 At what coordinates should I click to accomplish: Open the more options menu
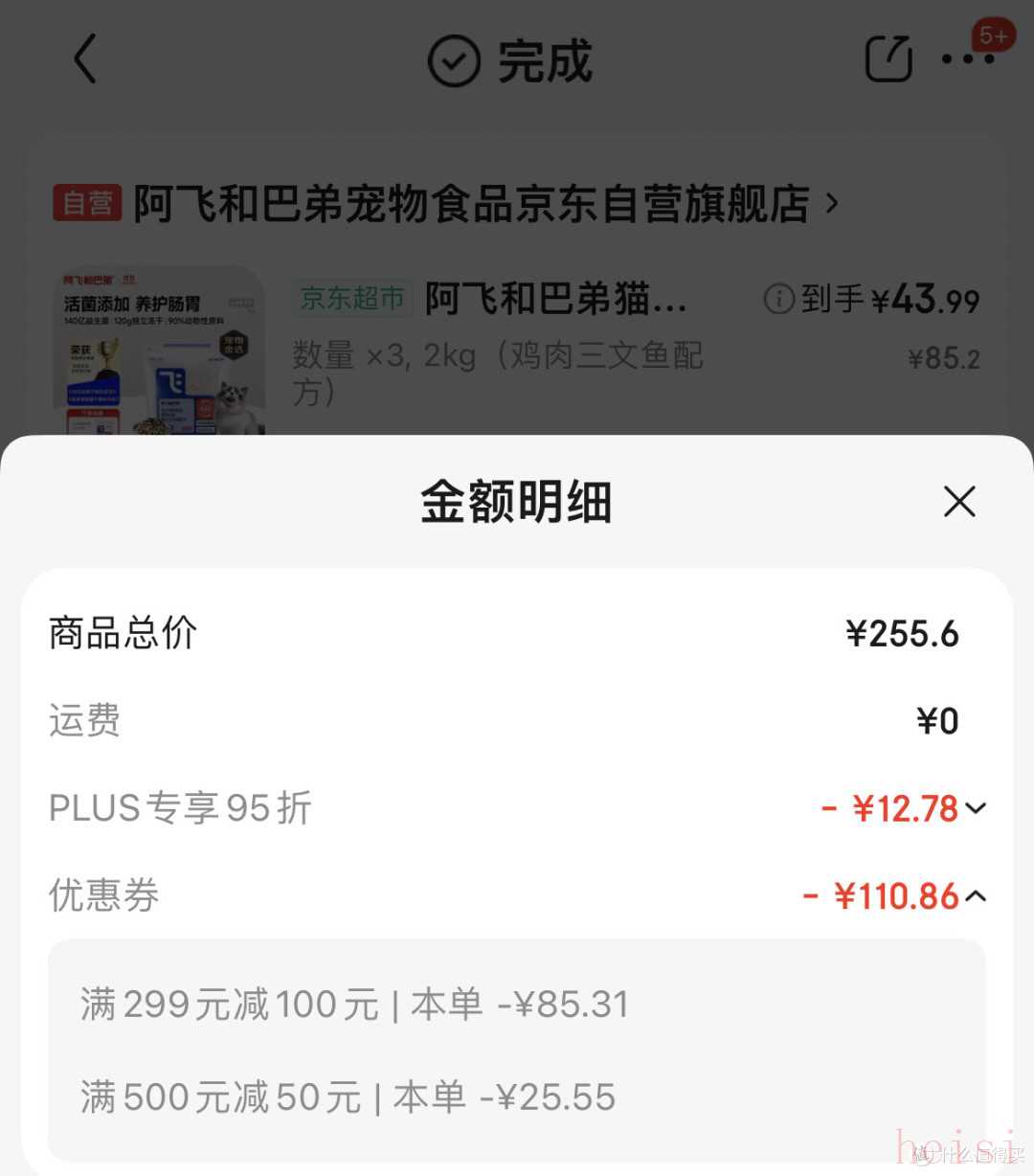pyautogui.click(x=967, y=59)
